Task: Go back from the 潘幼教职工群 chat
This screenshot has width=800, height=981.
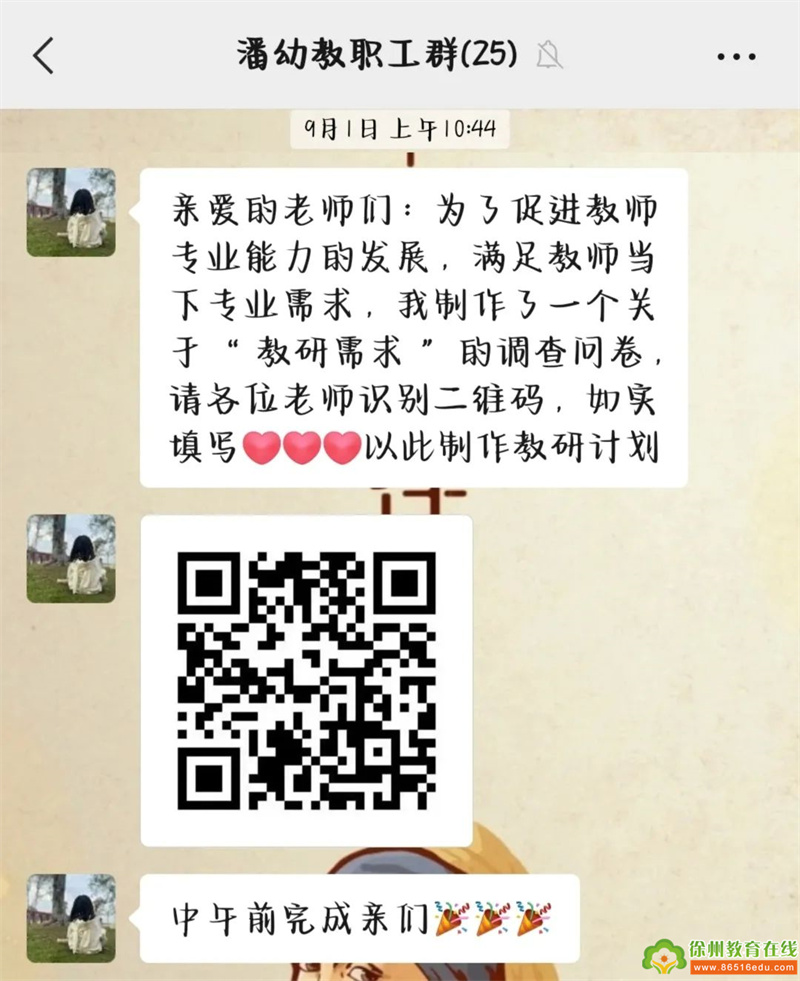Action: click(43, 56)
